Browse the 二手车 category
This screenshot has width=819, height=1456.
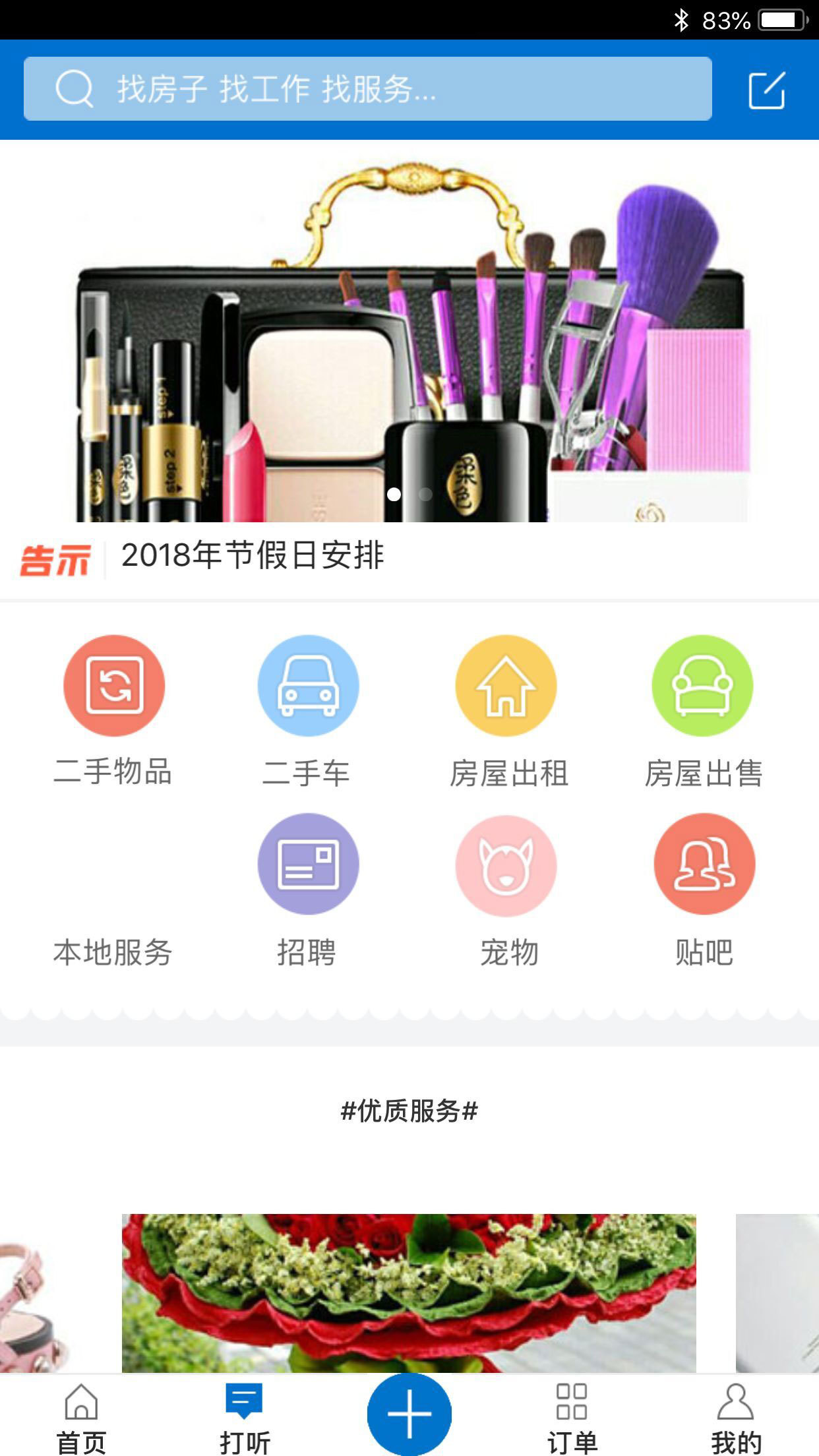307,711
